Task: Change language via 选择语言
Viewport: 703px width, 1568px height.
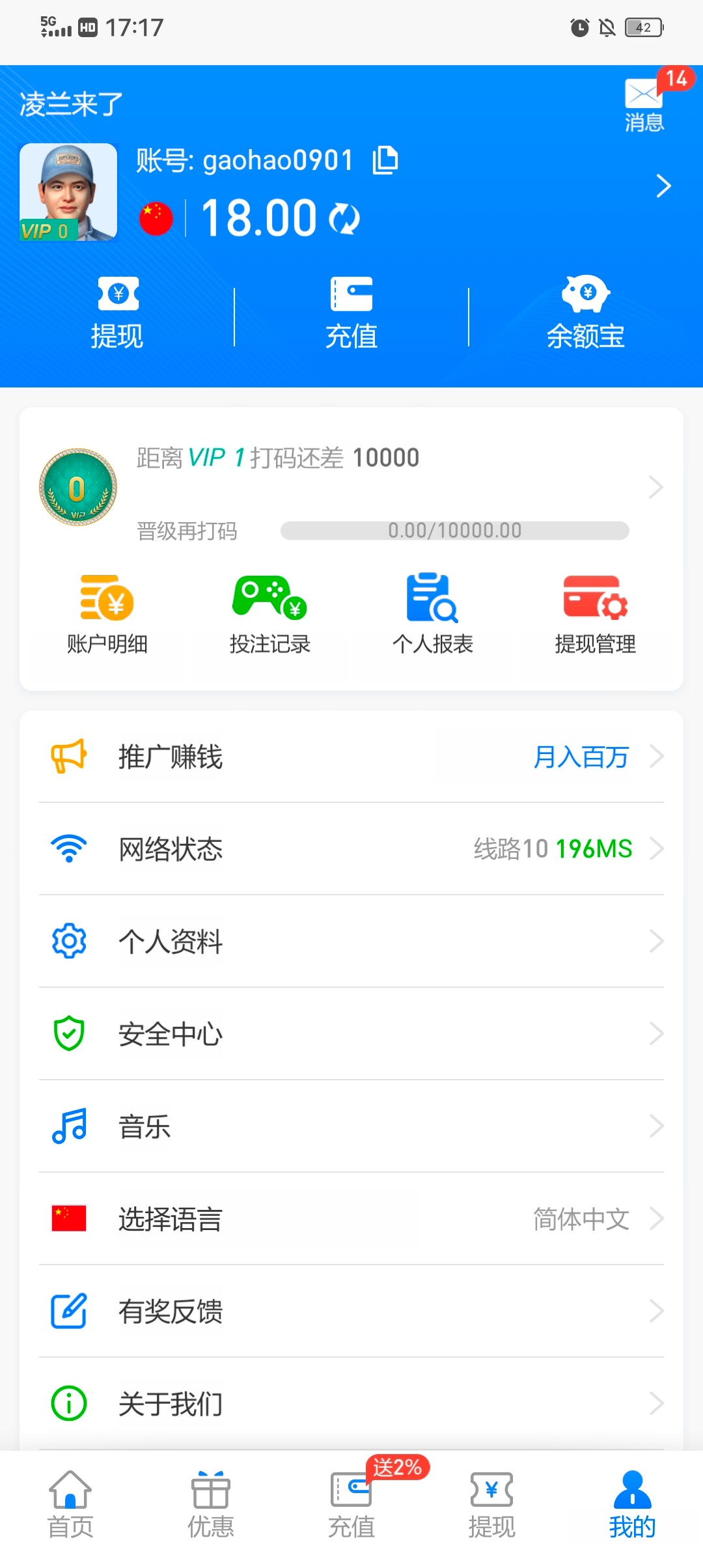Action: [x=351, y=1219]
